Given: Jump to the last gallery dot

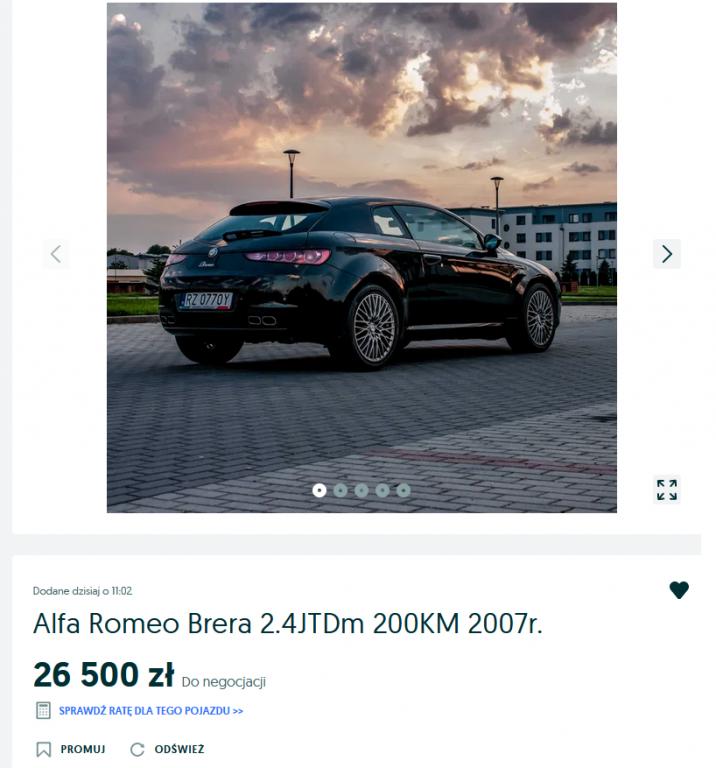Looking at the screenshot, I should click(x=403, y=490).
